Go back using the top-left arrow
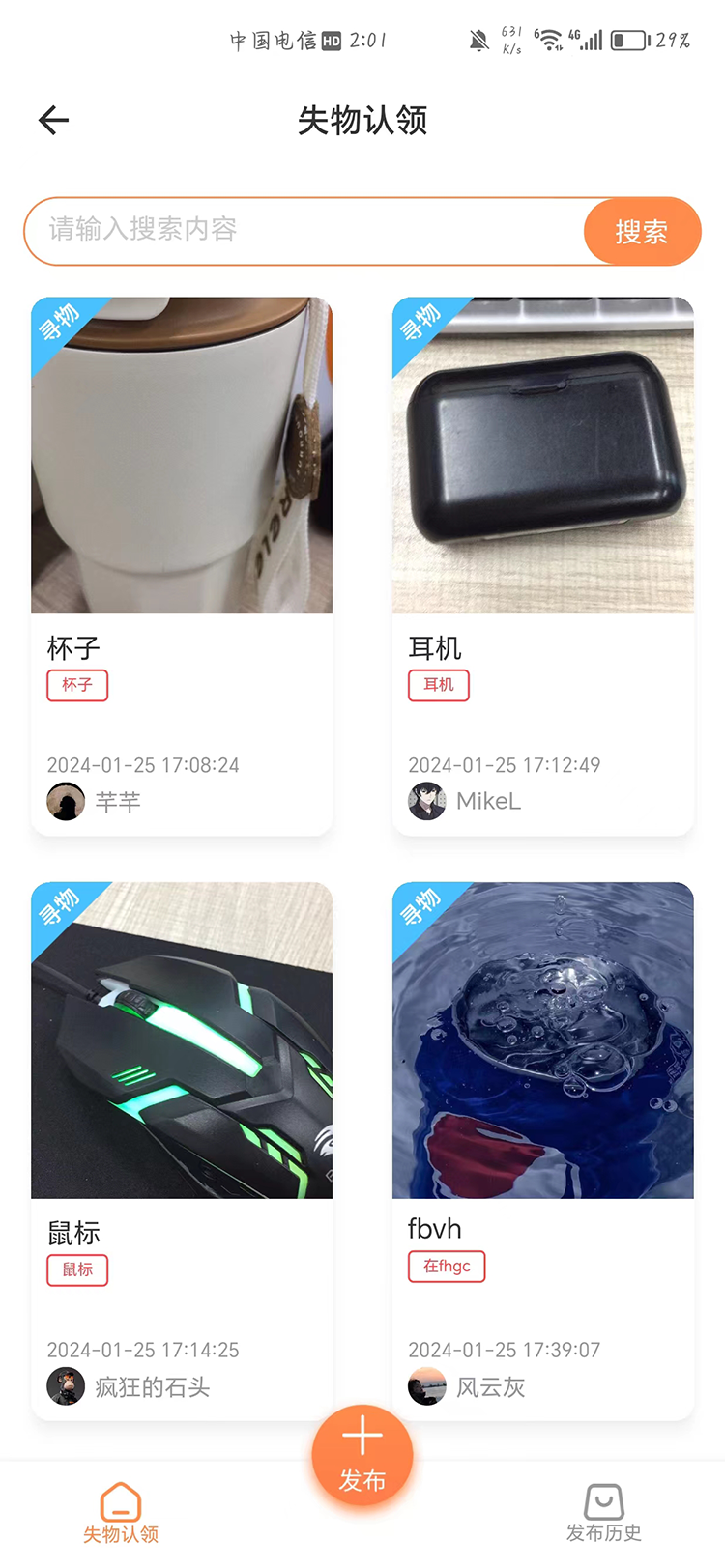Image resolution: width=725 pixels, height=1568 pixels. click(x=54, y=120)
